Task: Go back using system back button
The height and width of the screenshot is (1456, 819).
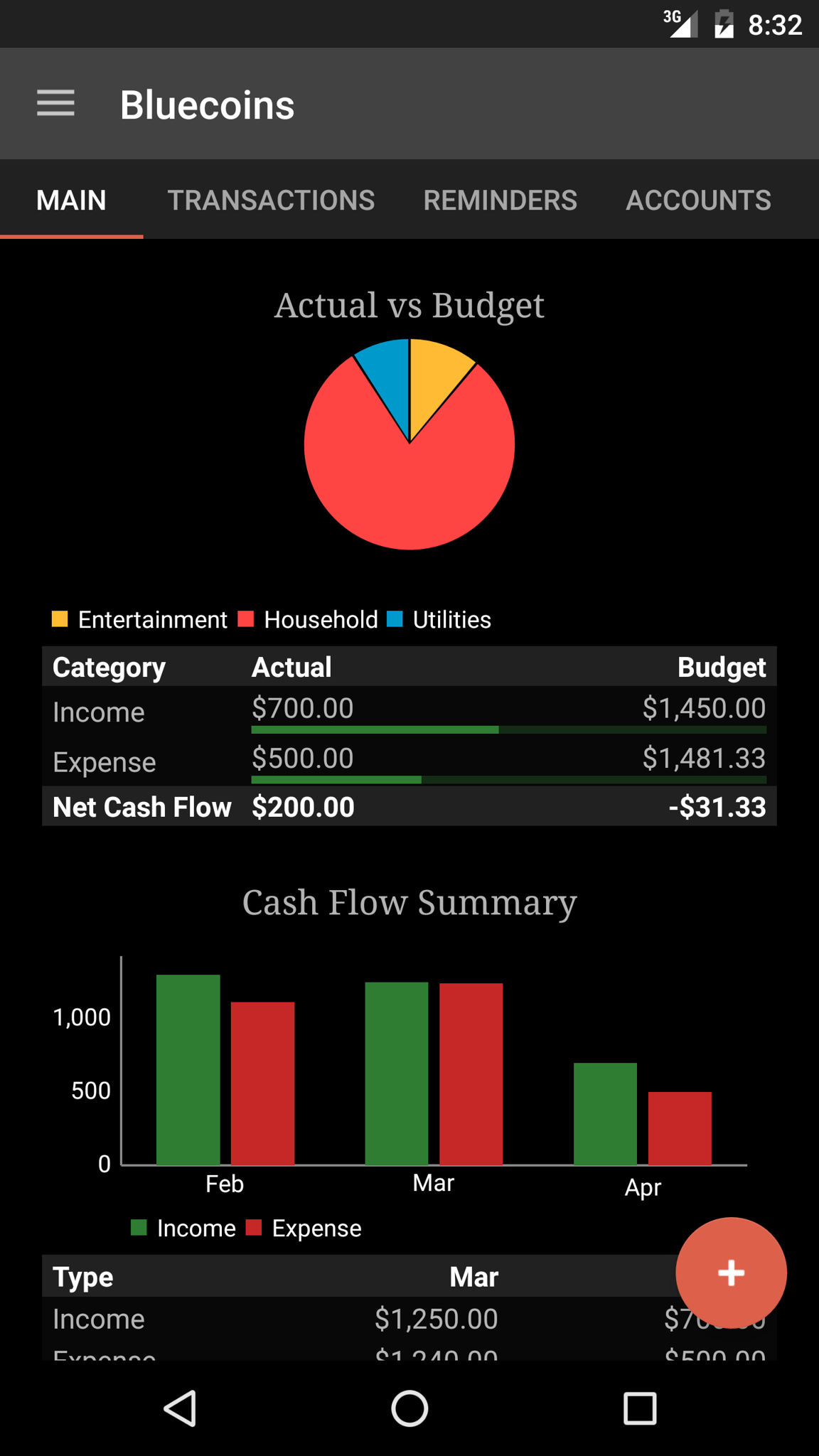Action: 180,1408
